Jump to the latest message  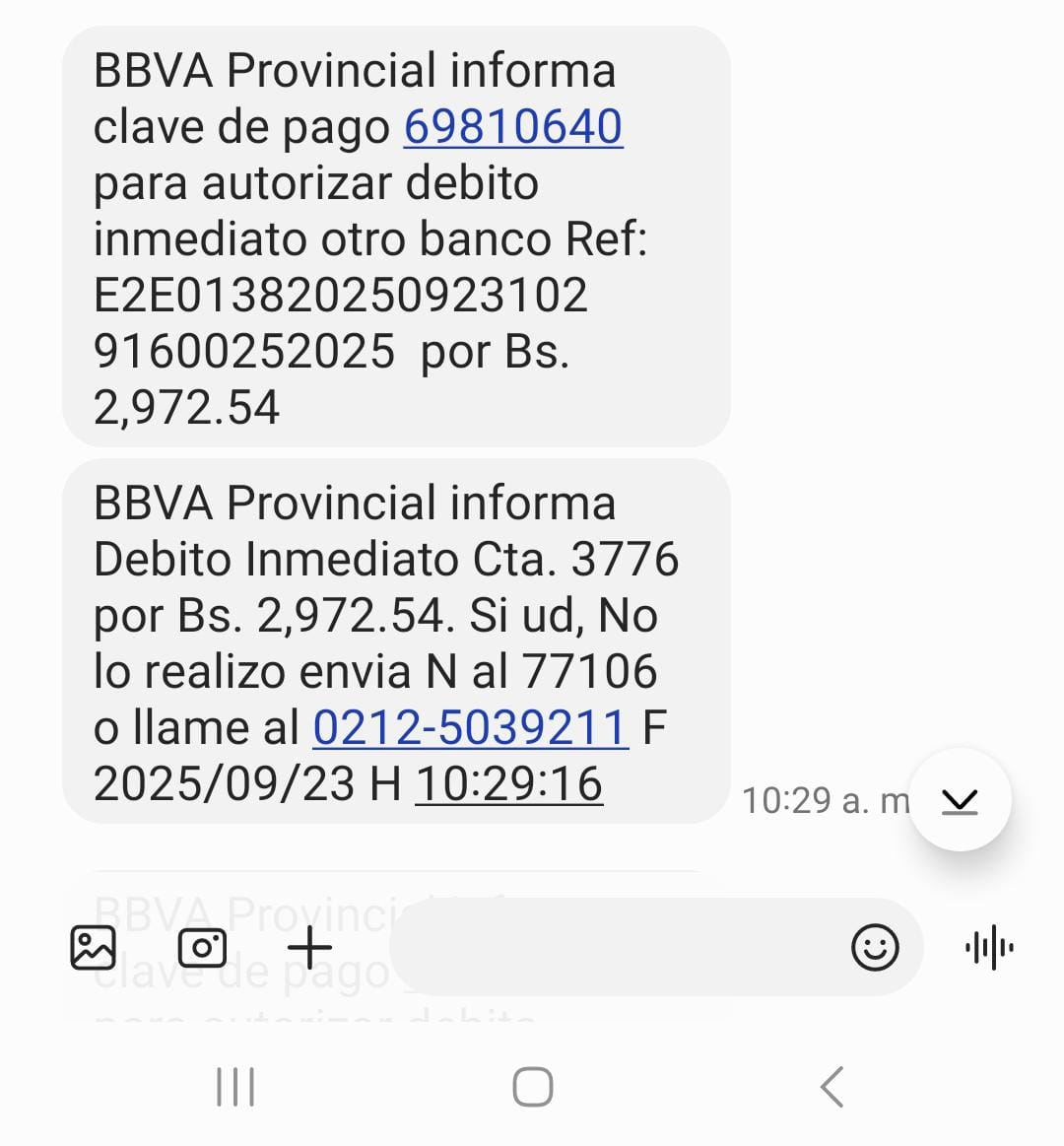960,800
